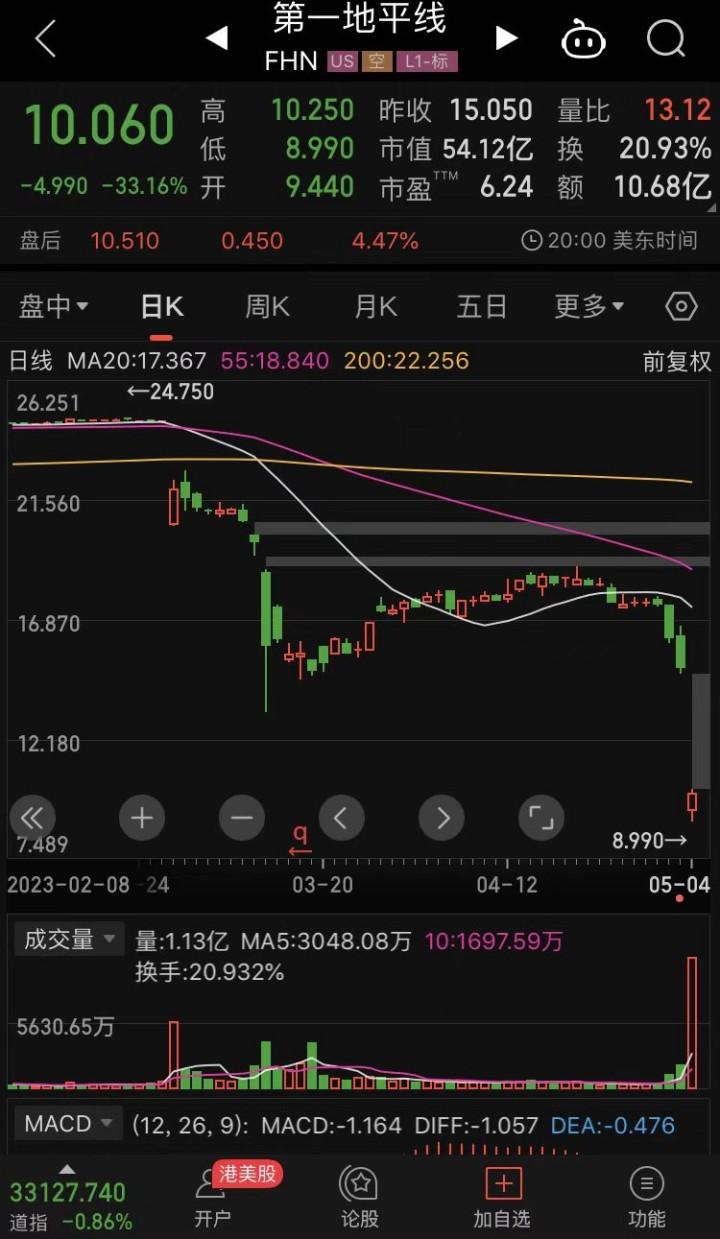Zoom out the chart with minus

[x=242, y=819]
